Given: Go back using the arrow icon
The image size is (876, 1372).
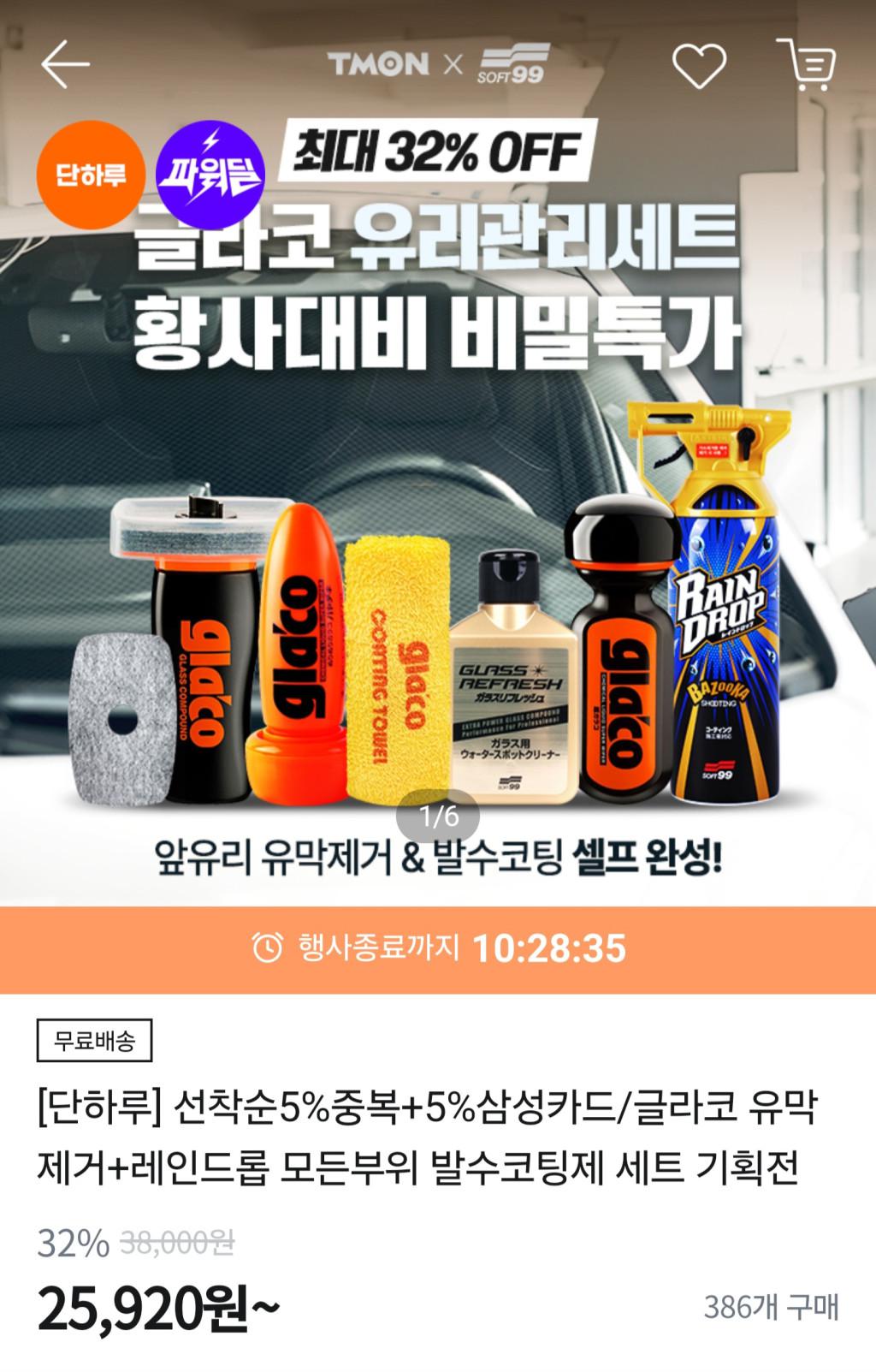Looking at the screenshot, I should 65,65.
